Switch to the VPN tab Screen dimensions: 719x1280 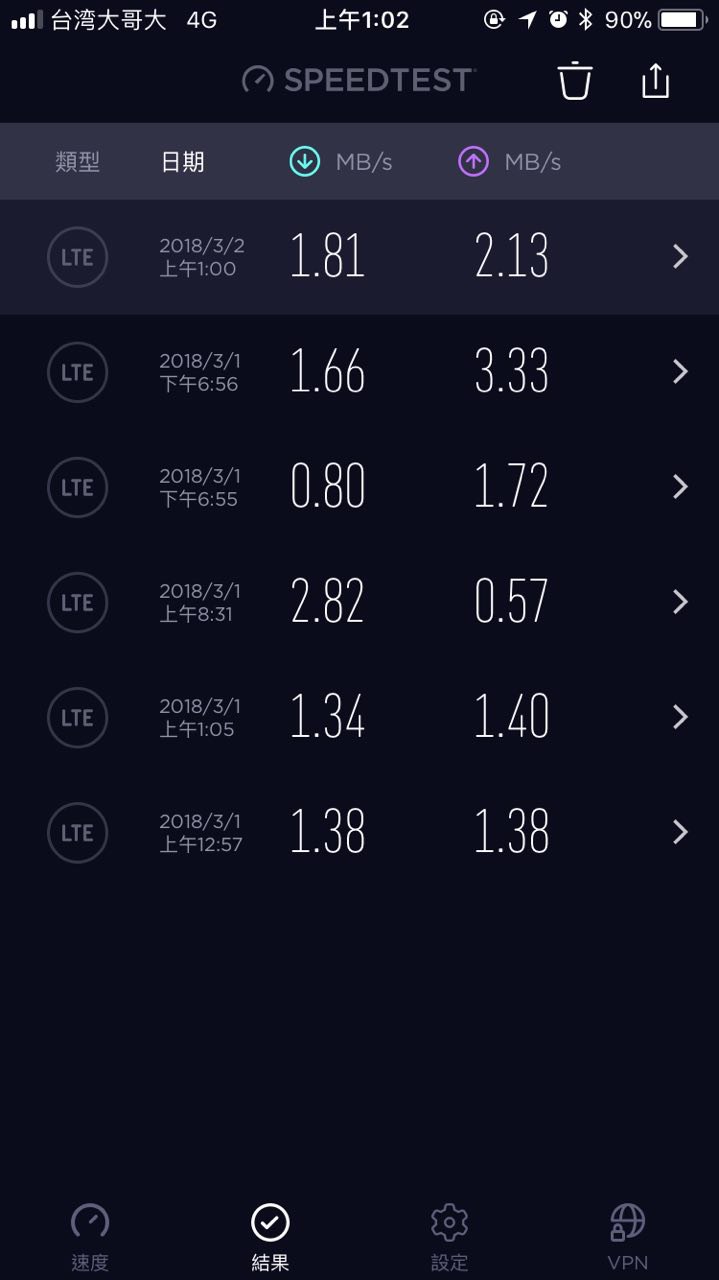point(628,1236)
